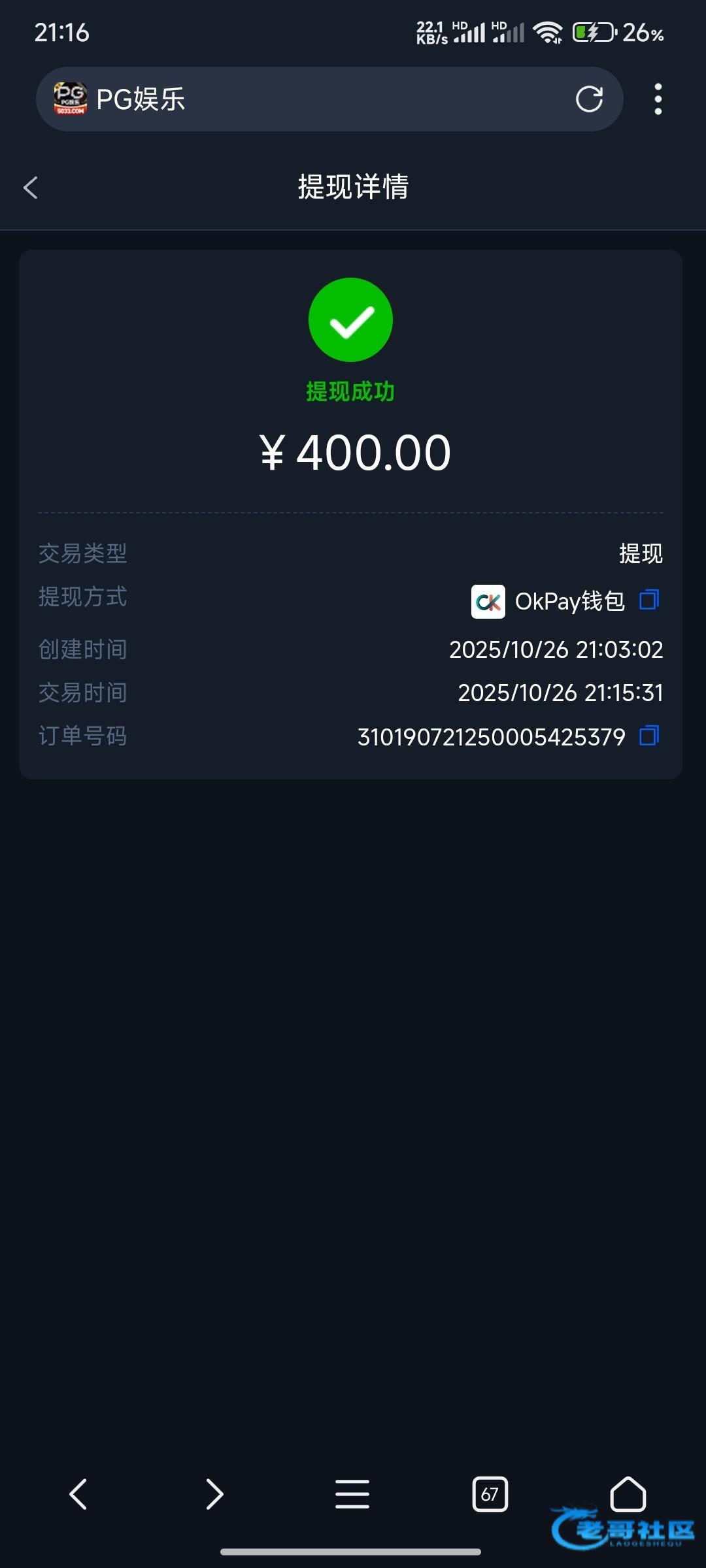Open the browser overflow menu
Screen dimensions: 706x1568
pyautogui.click(x=658, y=99)
